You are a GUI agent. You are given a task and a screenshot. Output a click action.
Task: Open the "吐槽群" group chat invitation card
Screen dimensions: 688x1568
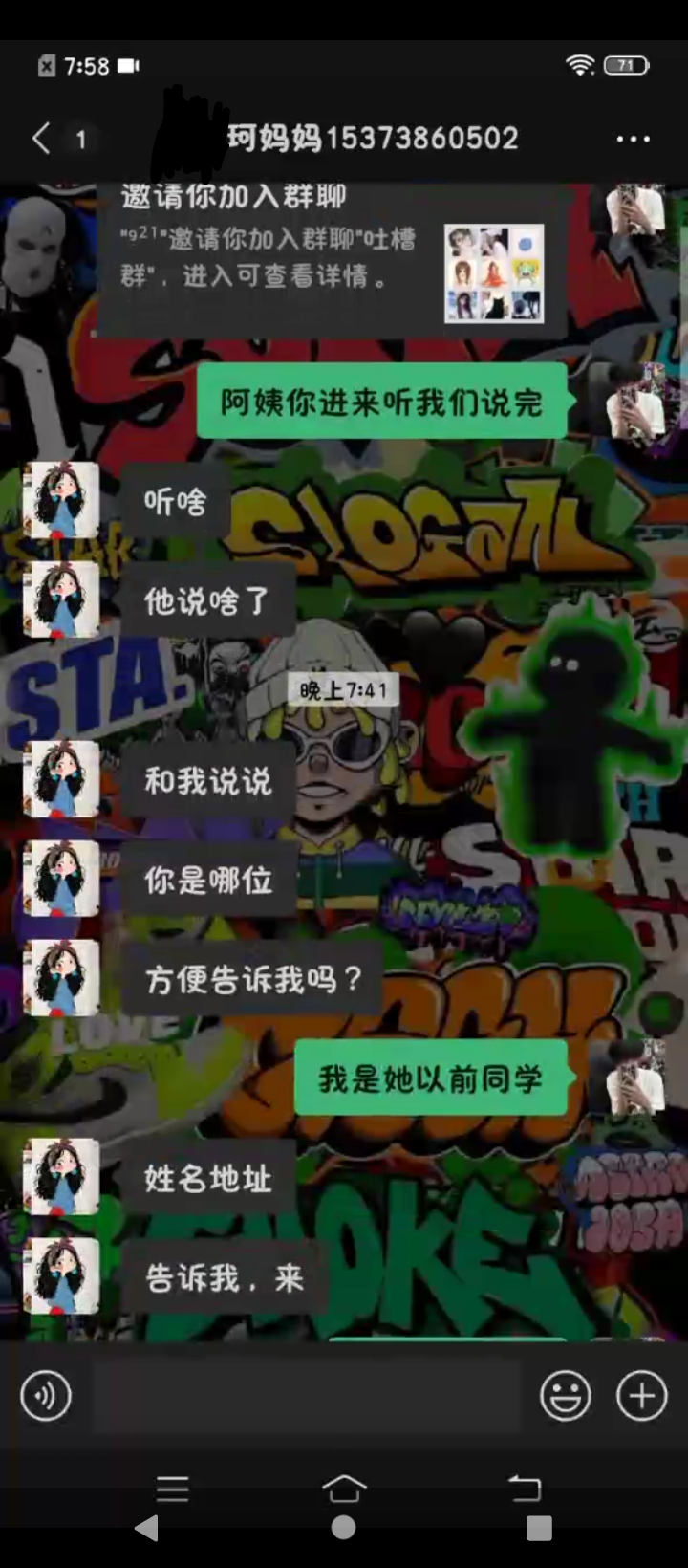[333, 258]
